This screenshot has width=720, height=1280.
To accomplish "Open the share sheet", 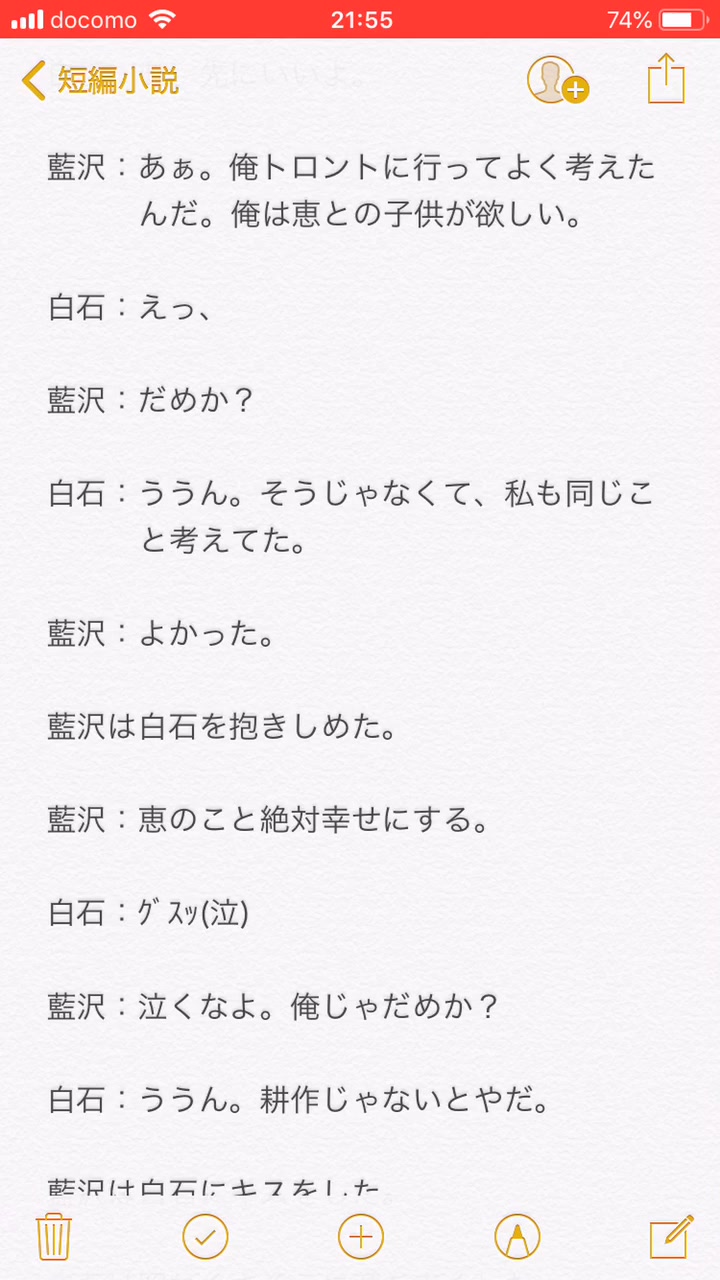I will tap(666, 78).
